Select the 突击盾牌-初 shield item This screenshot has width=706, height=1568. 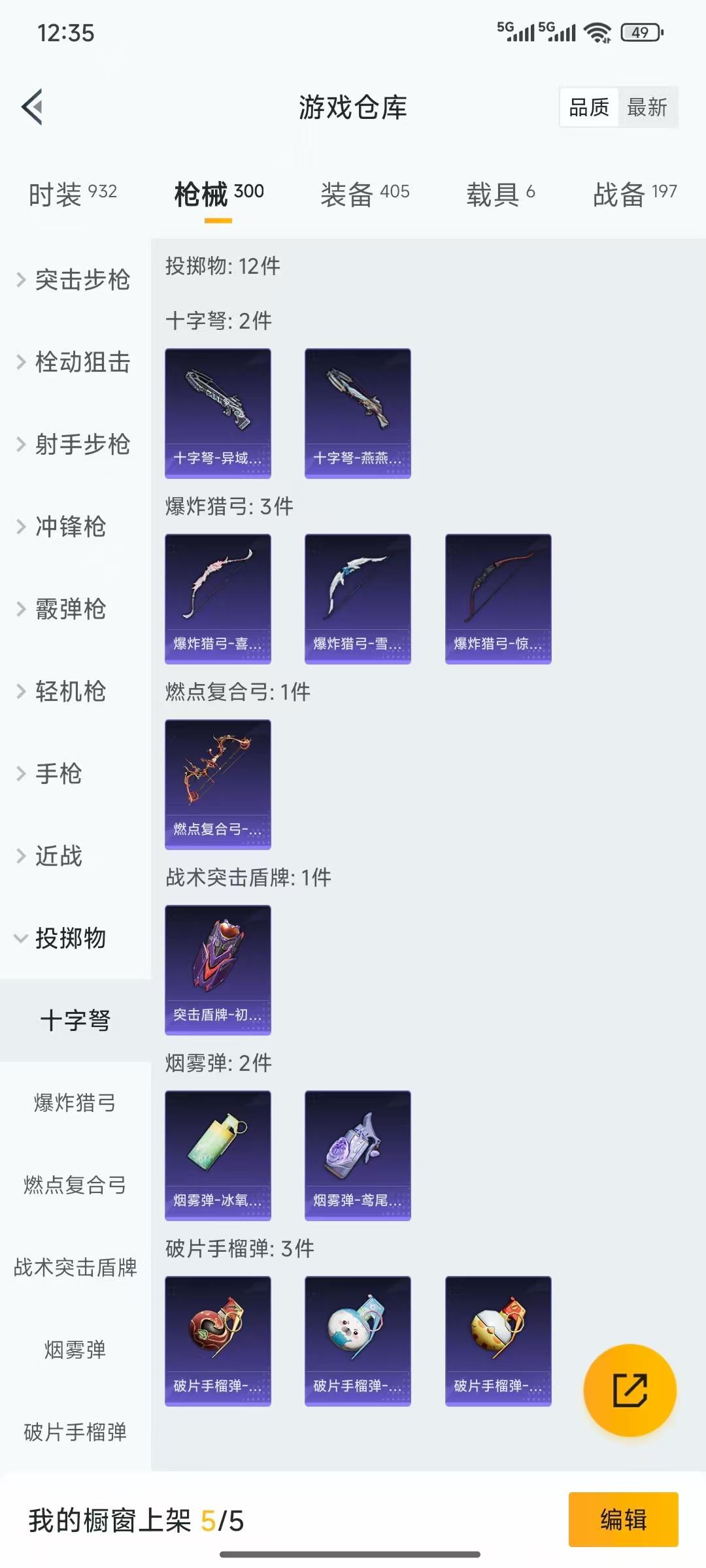tap(218, 970)
